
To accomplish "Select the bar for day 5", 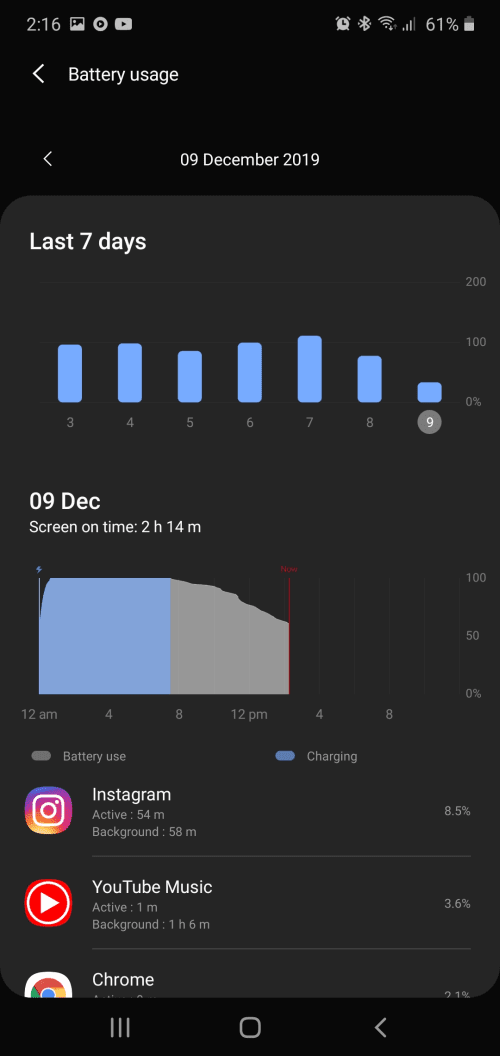I will tap(190, 376).
